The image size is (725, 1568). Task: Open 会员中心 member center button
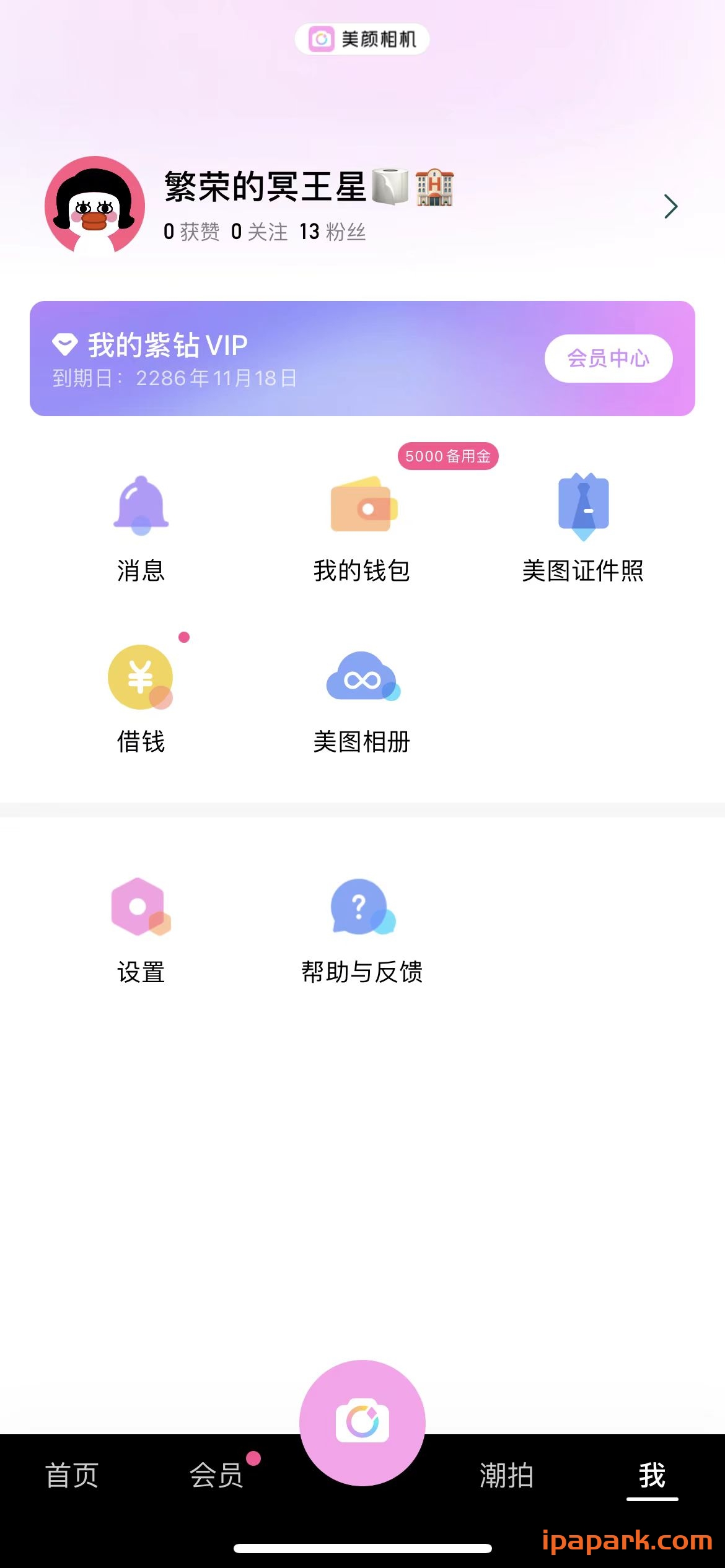pos(609,358)
